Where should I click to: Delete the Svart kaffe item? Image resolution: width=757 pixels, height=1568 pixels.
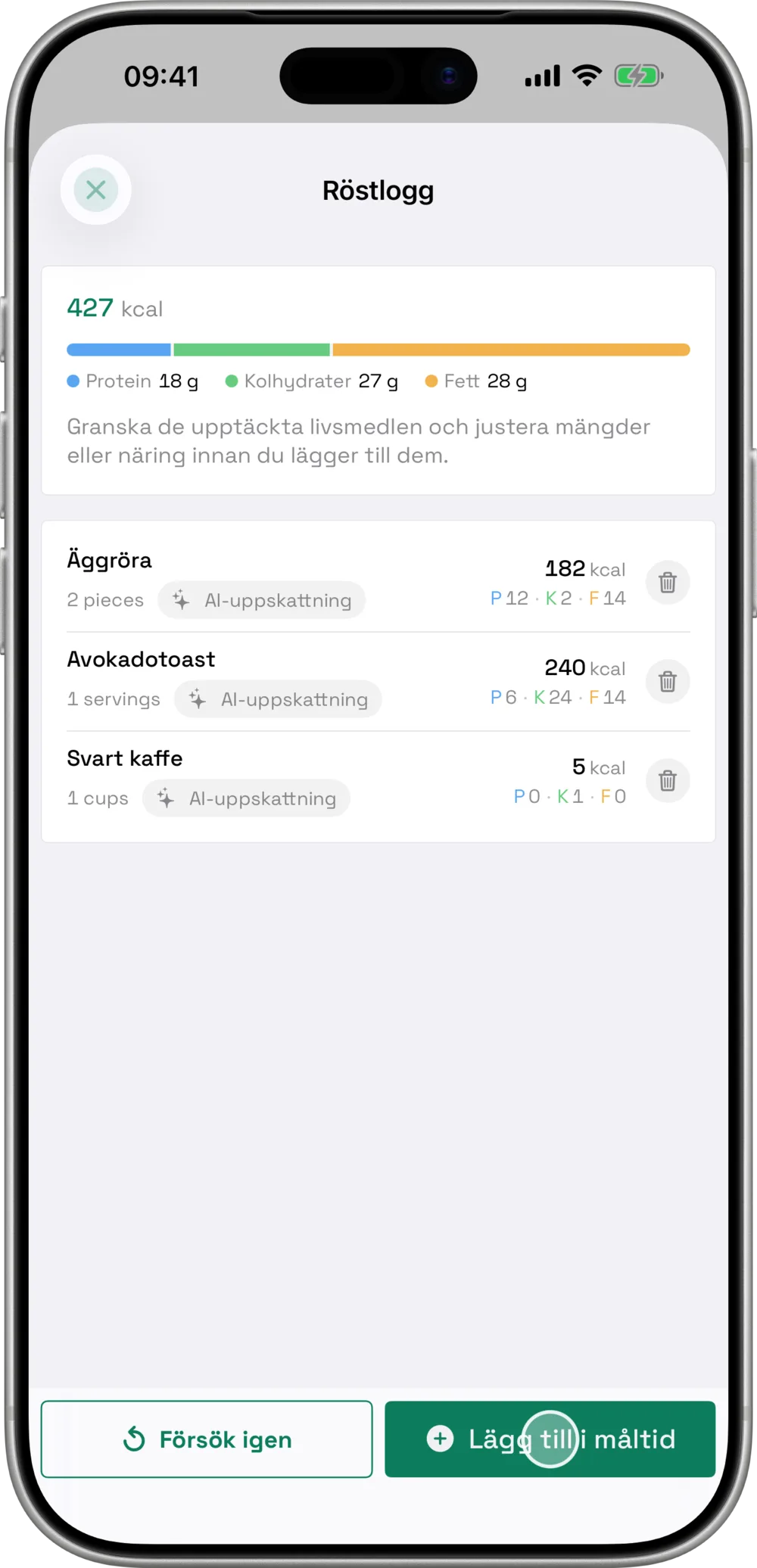click(667, 781)
